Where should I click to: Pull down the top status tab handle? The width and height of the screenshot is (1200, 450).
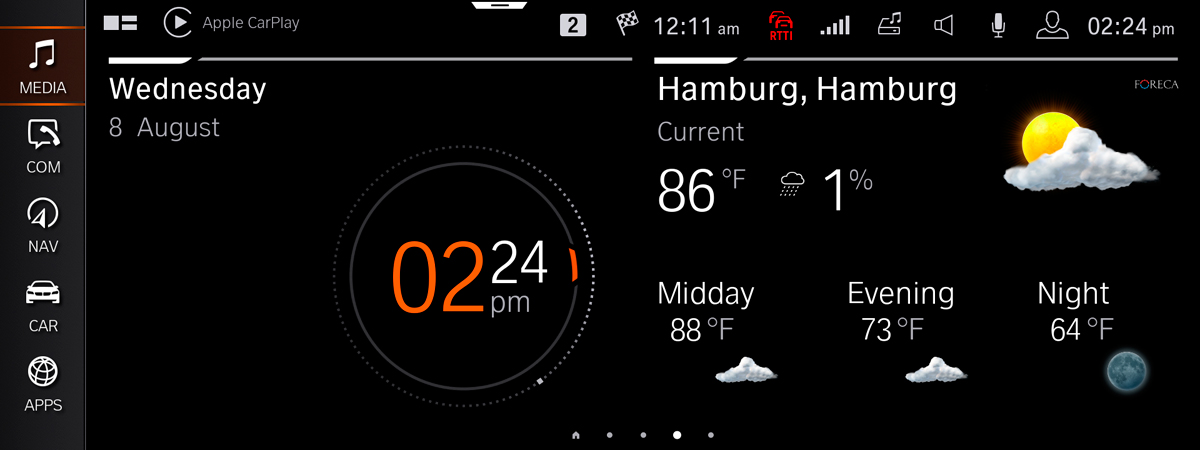point(499,5)
